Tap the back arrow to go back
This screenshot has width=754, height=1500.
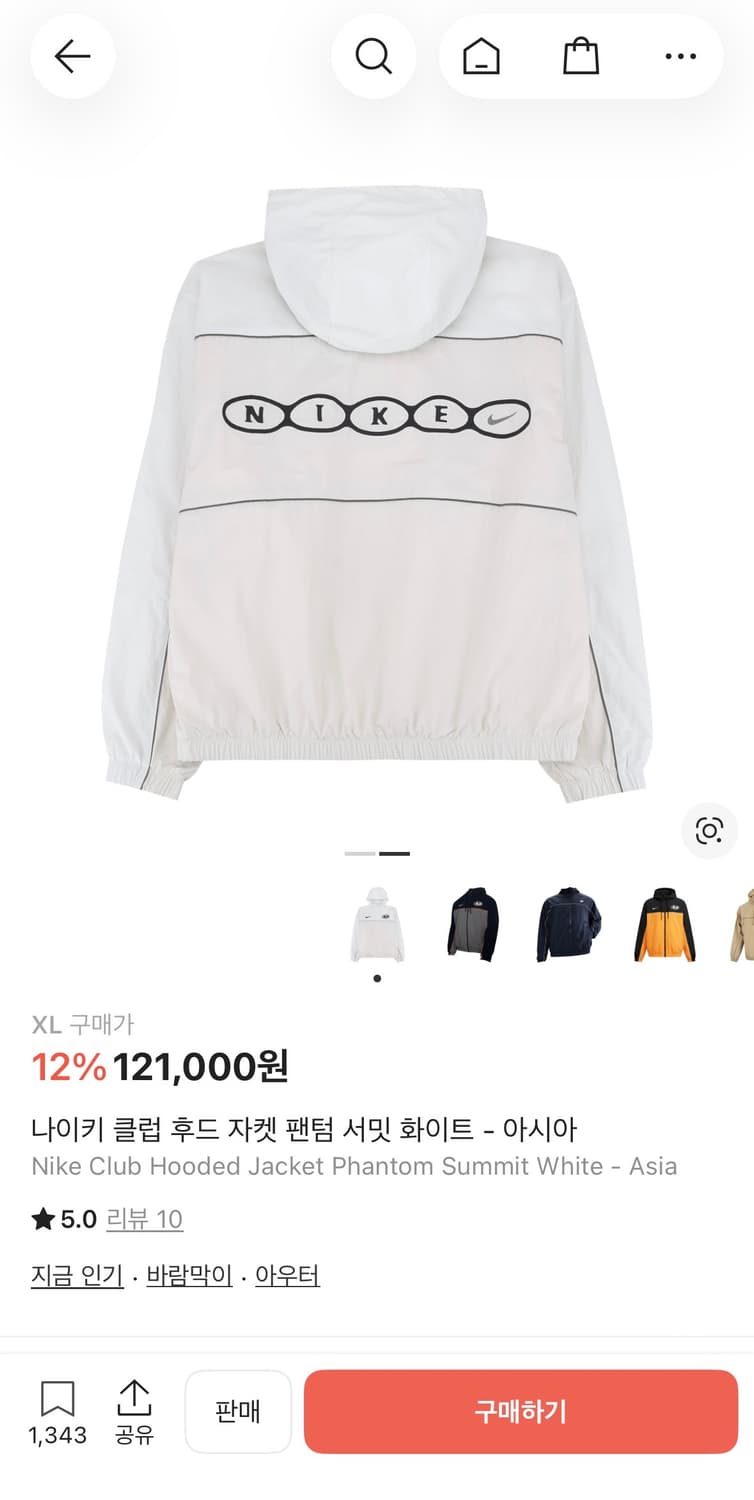(x=73, y=56)
